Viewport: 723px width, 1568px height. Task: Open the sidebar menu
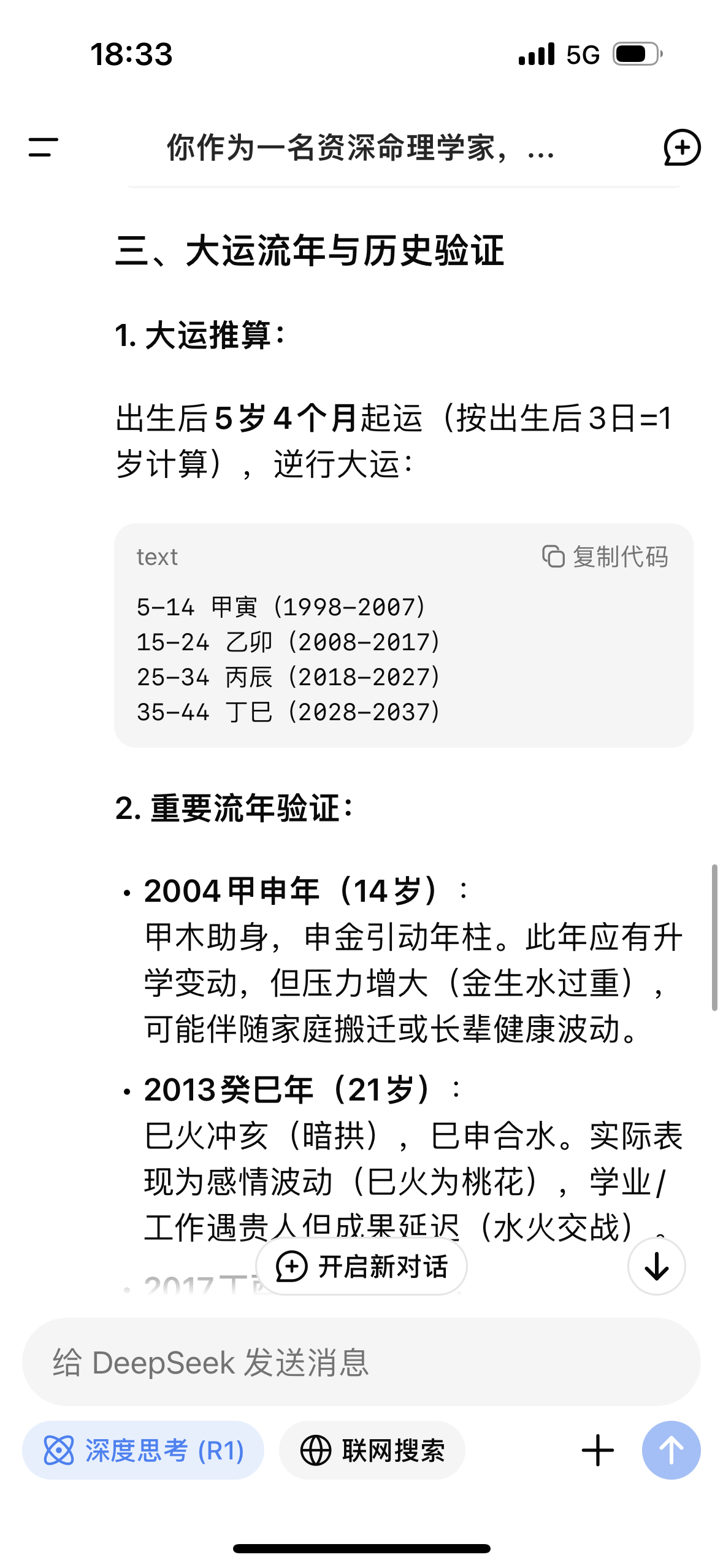pos(43,147)
